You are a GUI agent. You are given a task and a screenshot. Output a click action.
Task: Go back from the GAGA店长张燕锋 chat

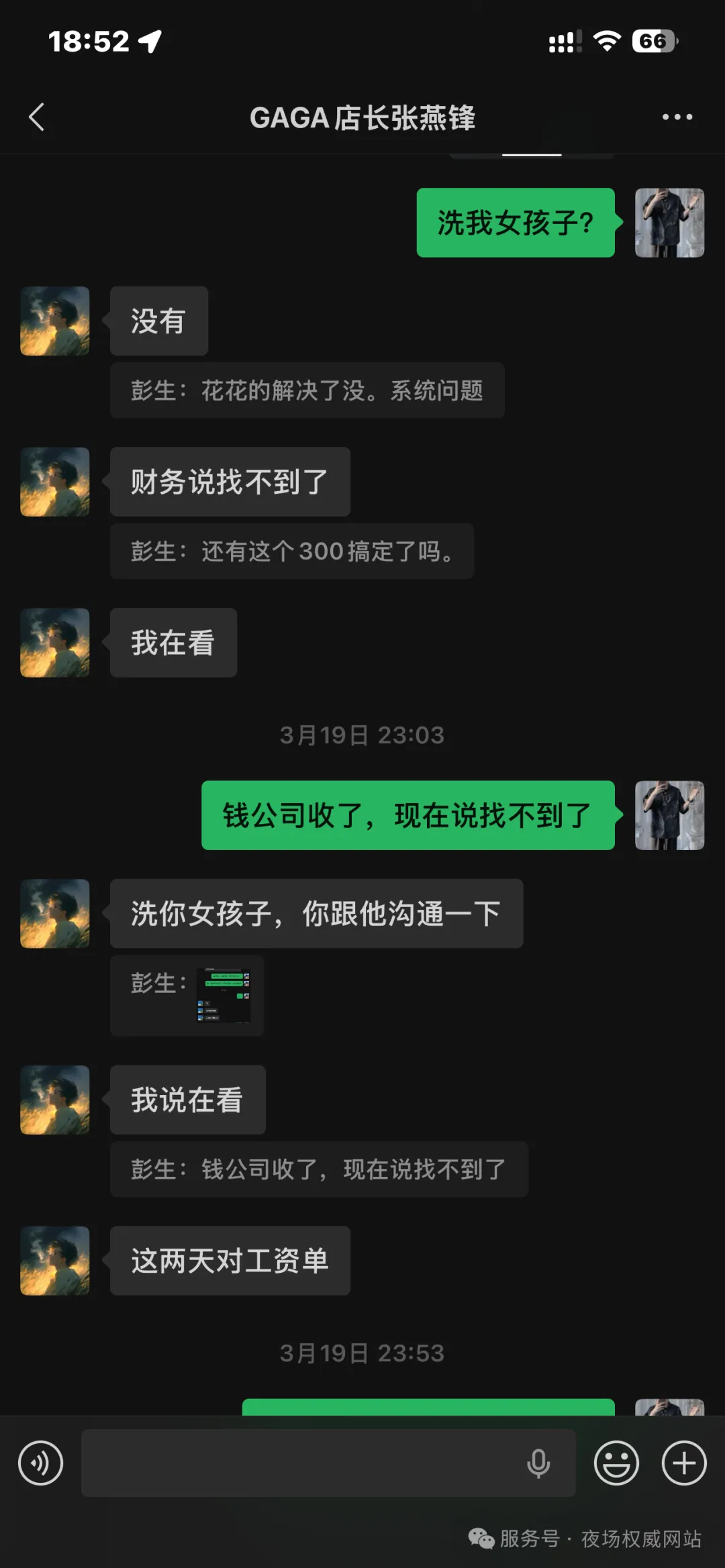[x=37, y=117]
